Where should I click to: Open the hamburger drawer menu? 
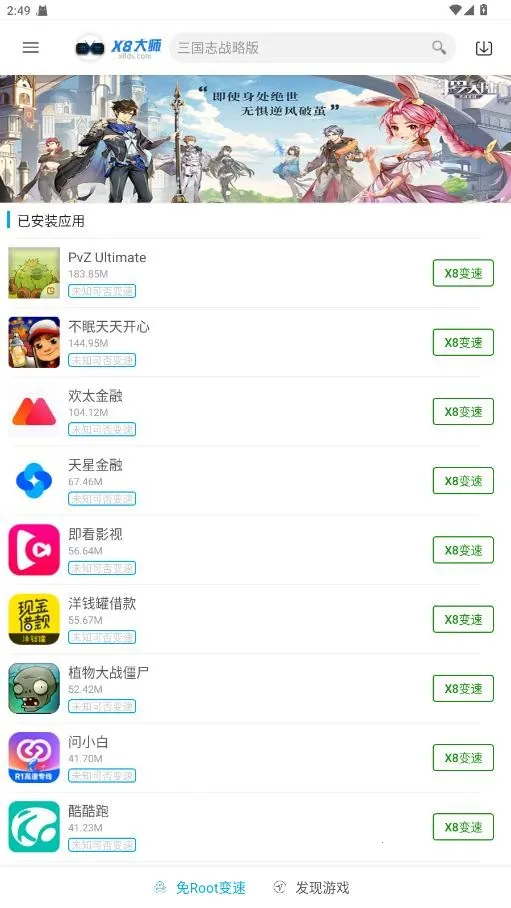click(31, 47)
